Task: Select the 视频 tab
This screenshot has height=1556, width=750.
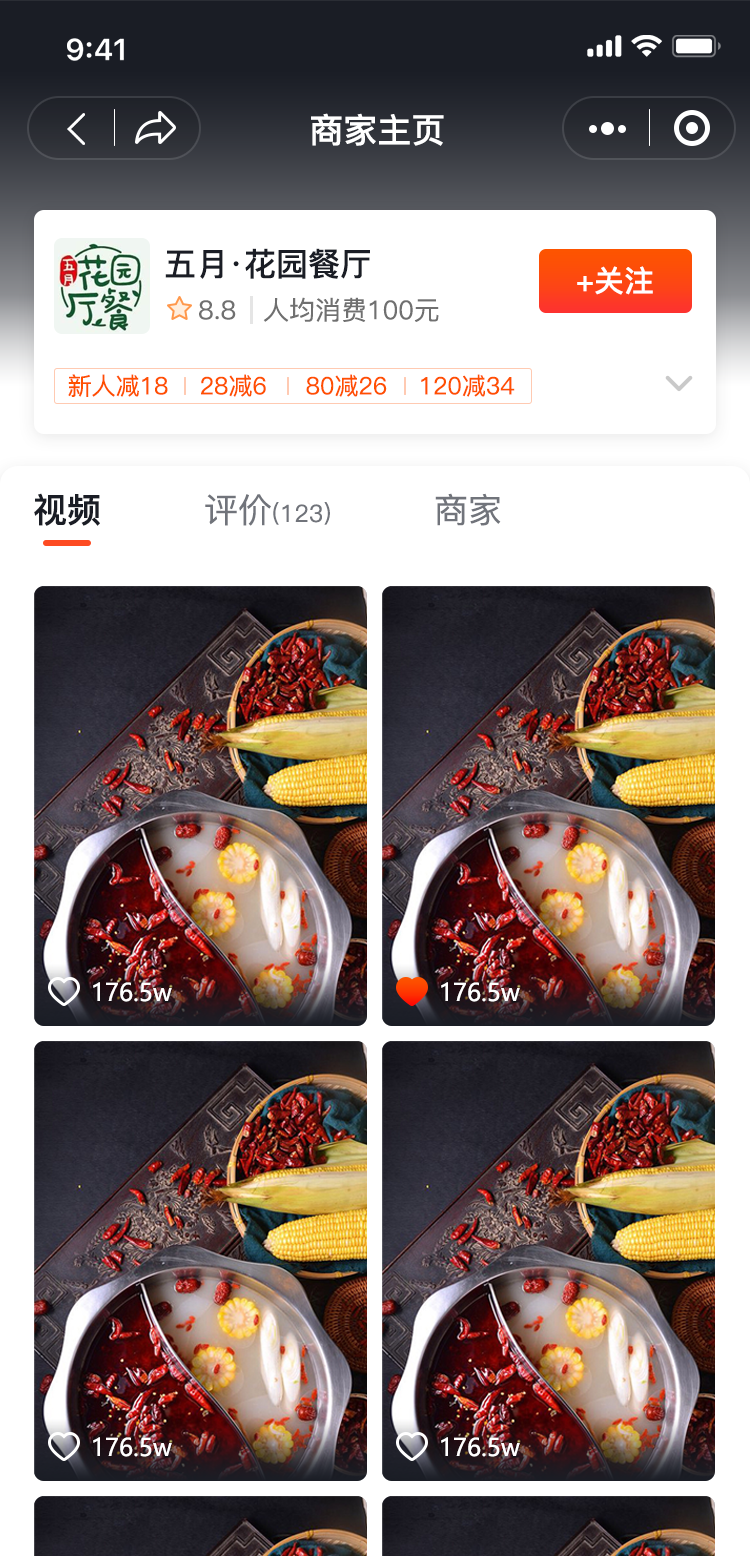Action: [67, 511]
